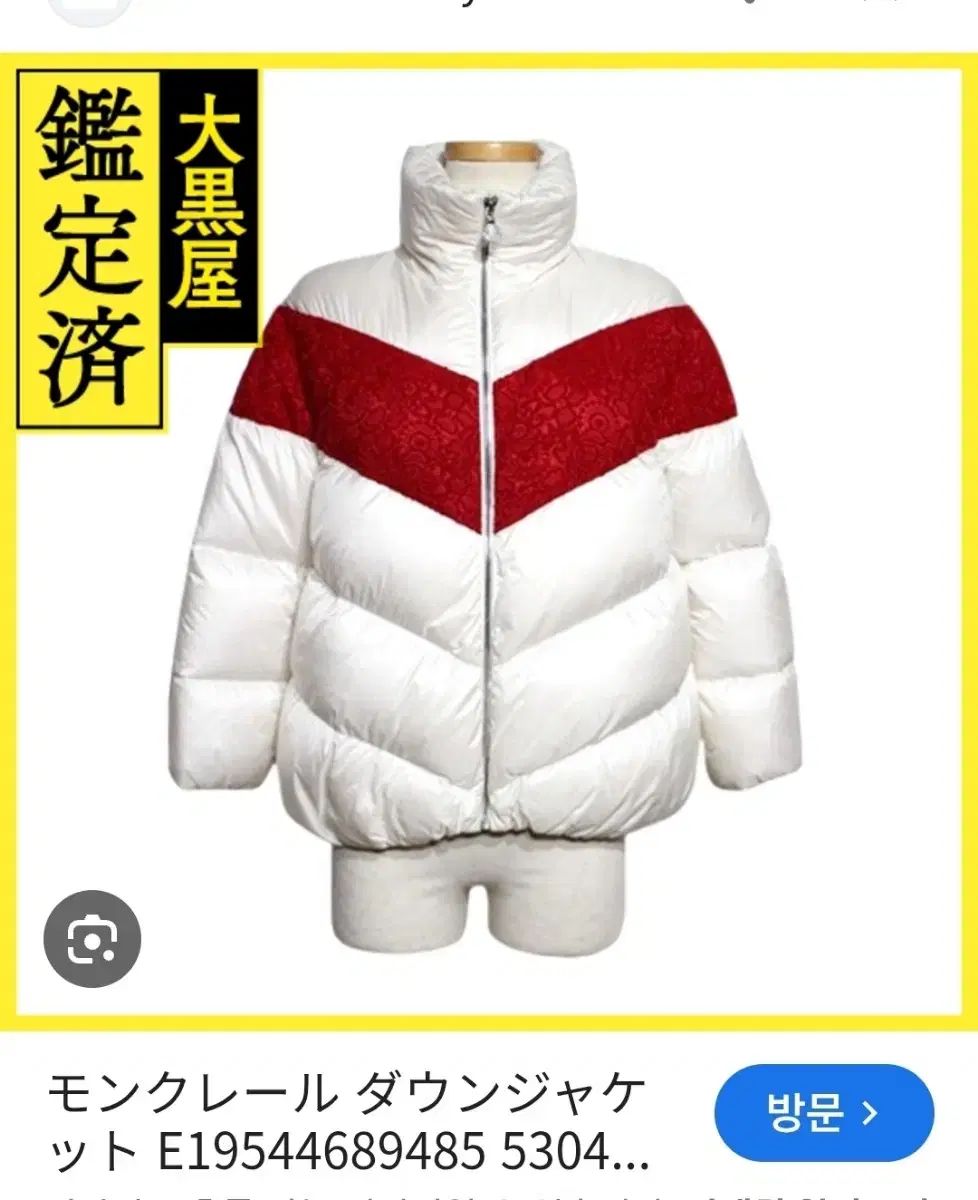Search this image with the Lens icon
The width and height of the screenshot is (978, 1200).
[x=92, y=938]
